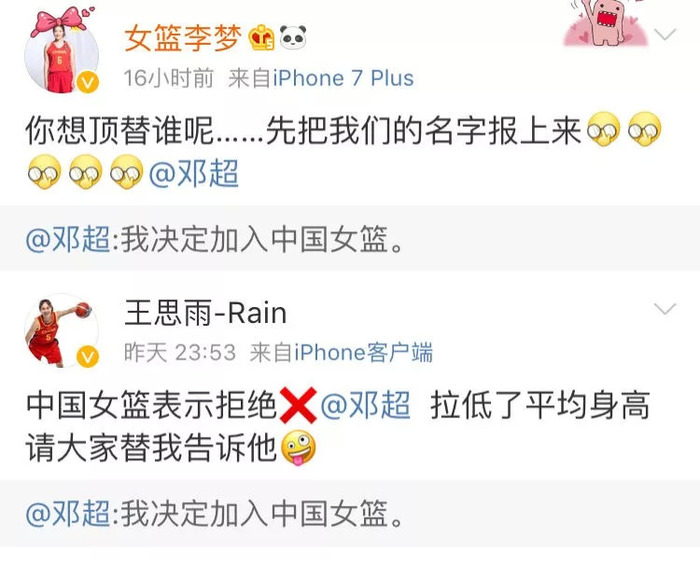Open 王思雨-Rain's profile avatar
The image size is (700, 561).
pos(61,330)
